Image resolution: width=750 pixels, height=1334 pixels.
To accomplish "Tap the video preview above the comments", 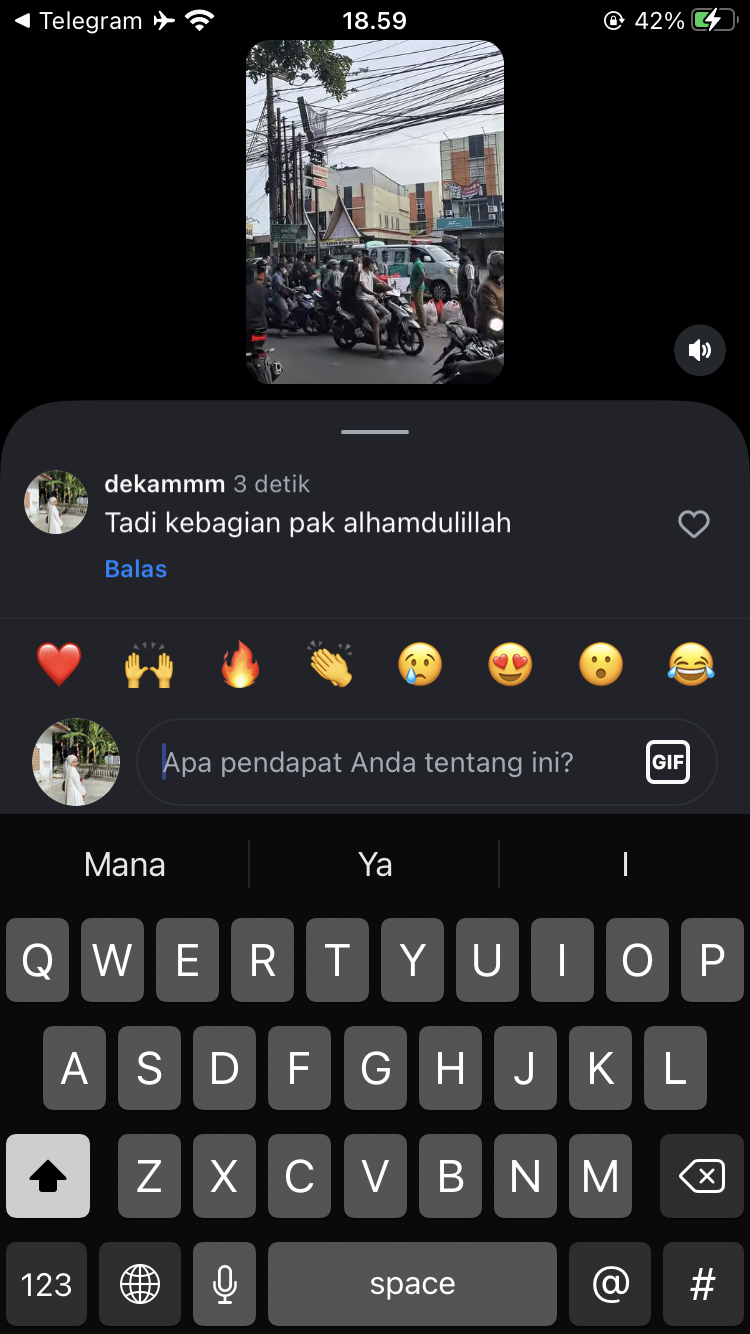I will pos(375,212).
